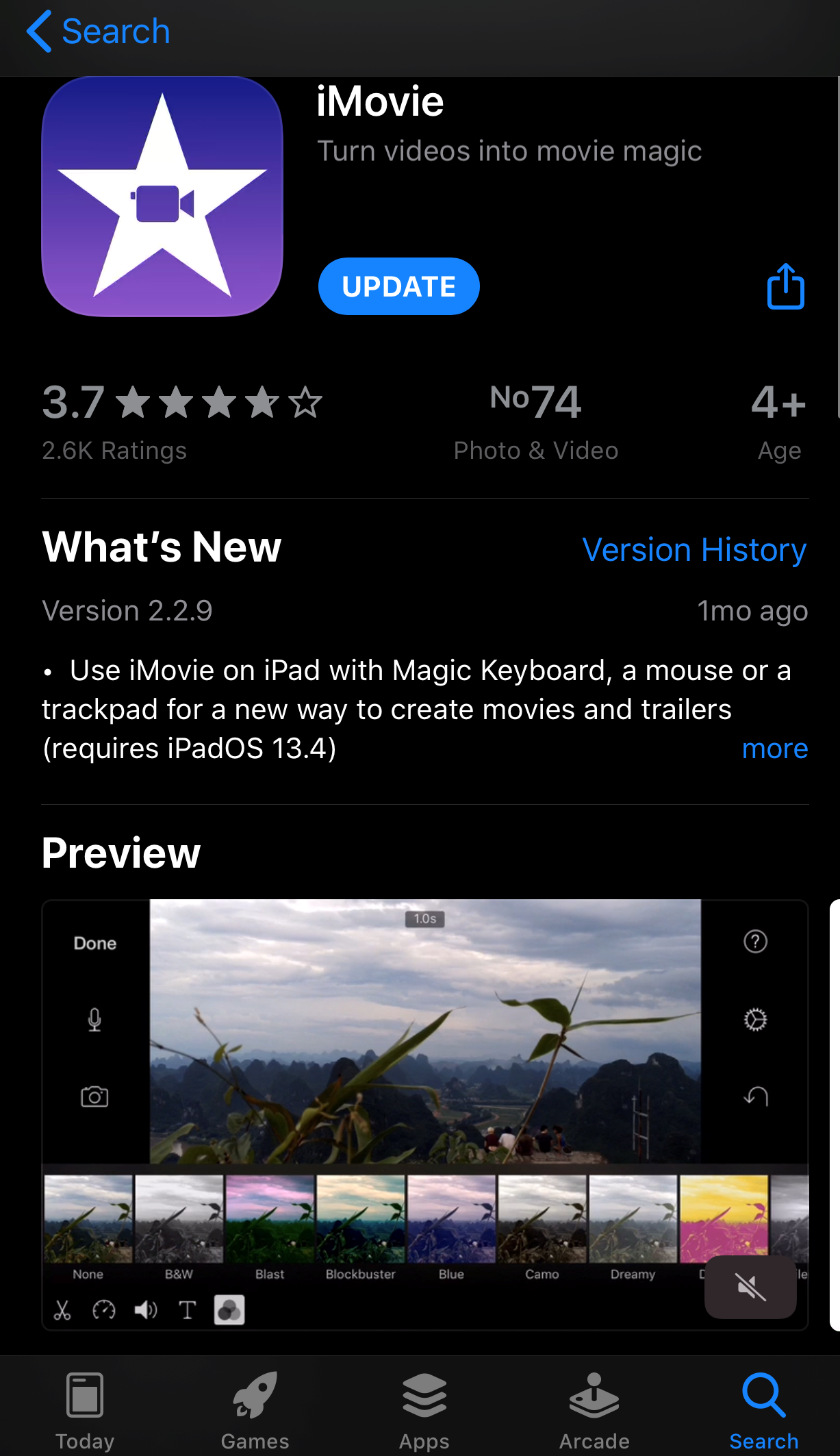
Task: Open the camera capture icon
Action: pos(96,1096)
